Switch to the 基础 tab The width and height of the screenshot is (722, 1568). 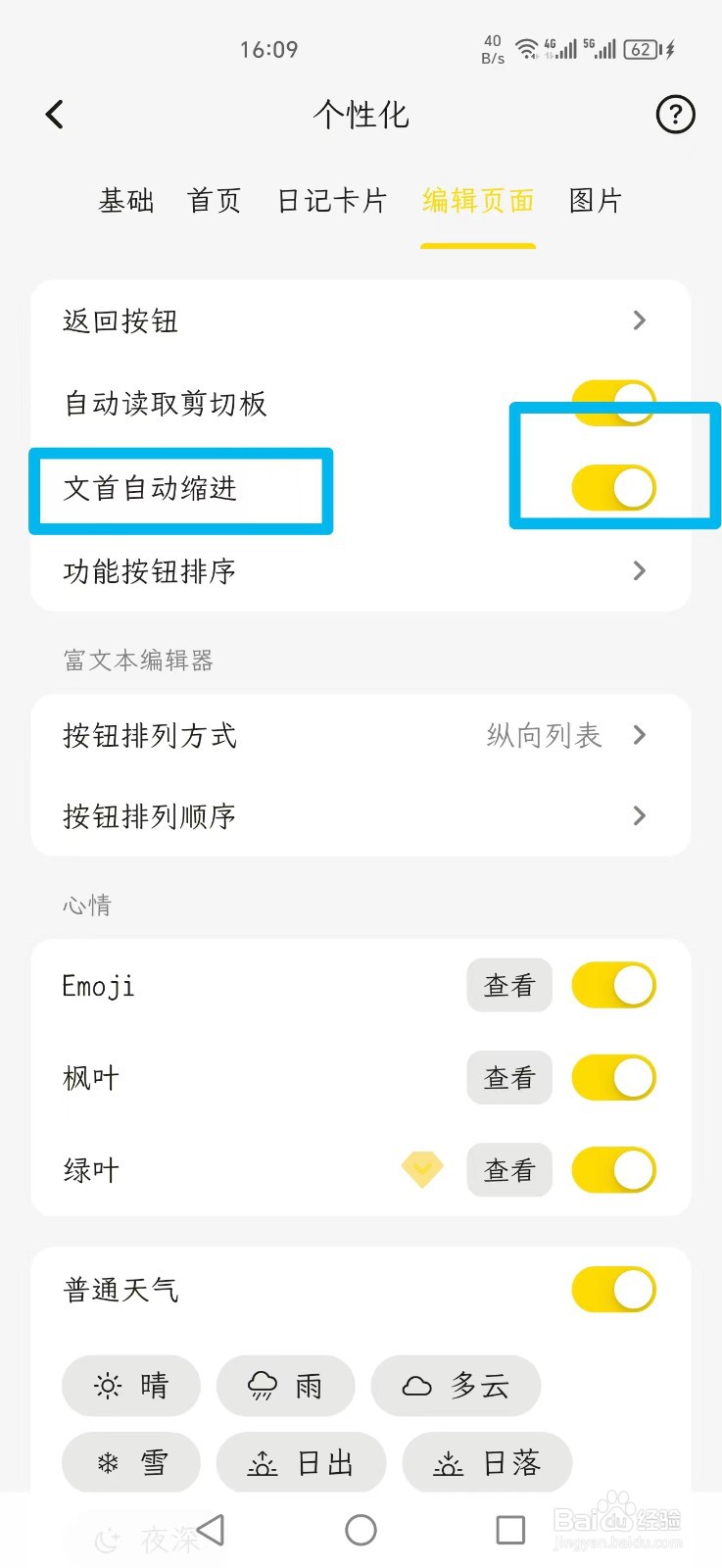click(124, 201)
